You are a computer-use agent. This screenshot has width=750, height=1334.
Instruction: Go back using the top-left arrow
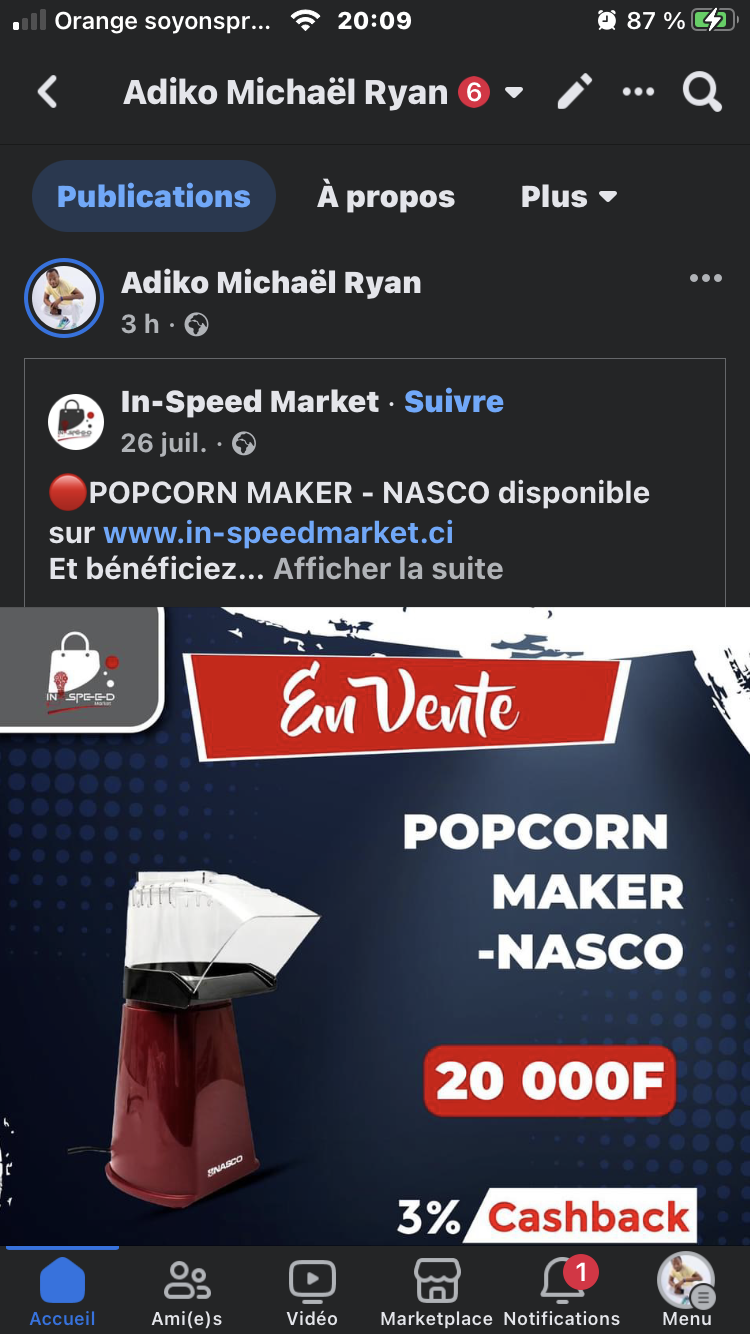click(47, 93)
